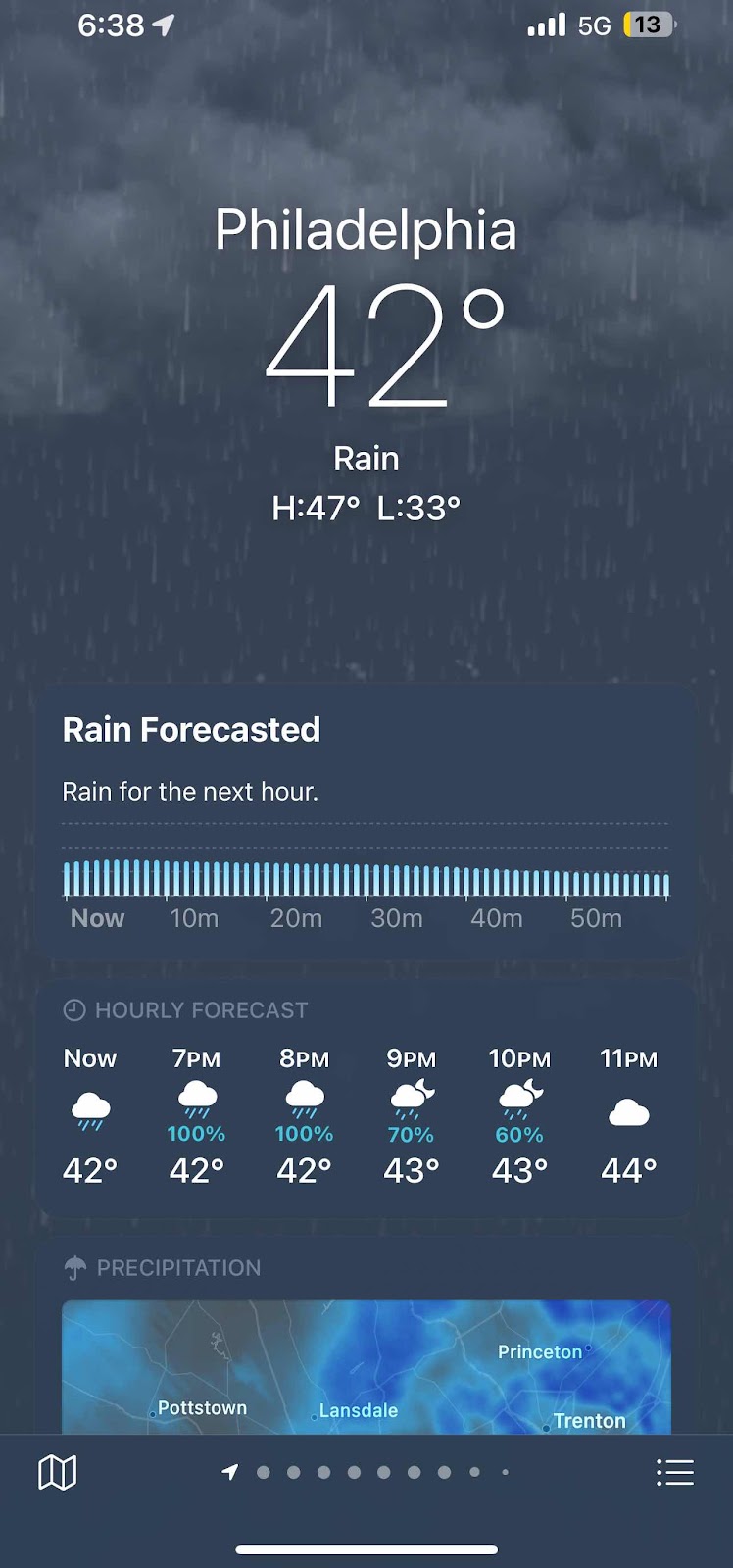Open the Precipitation map card
Screen dimensions: 733x1568
(366, 1362)
